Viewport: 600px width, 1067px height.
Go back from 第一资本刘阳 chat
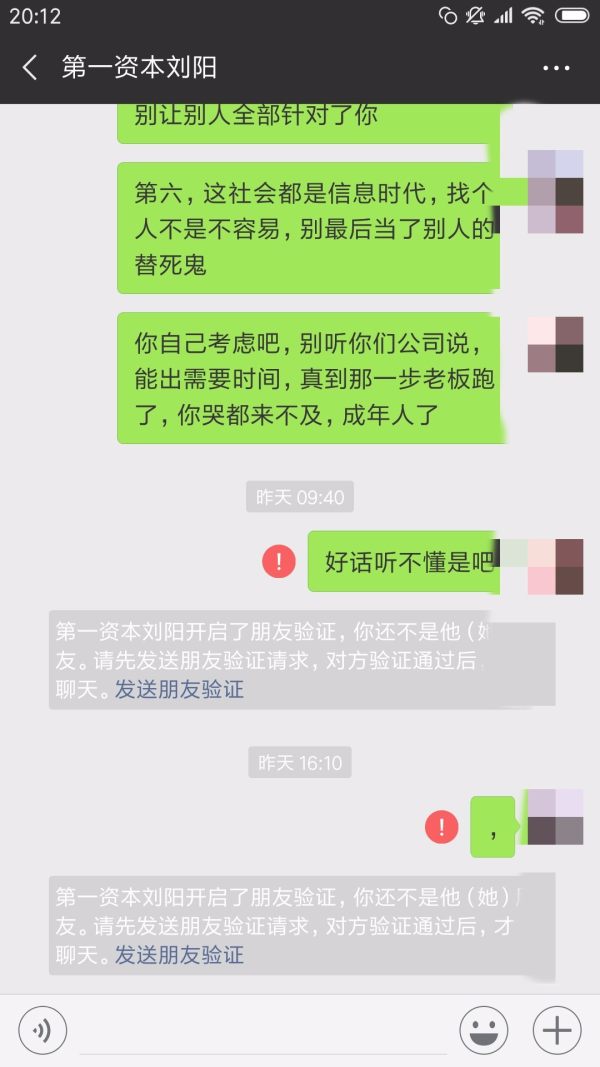pyautogui.click(x=30, y=68)
